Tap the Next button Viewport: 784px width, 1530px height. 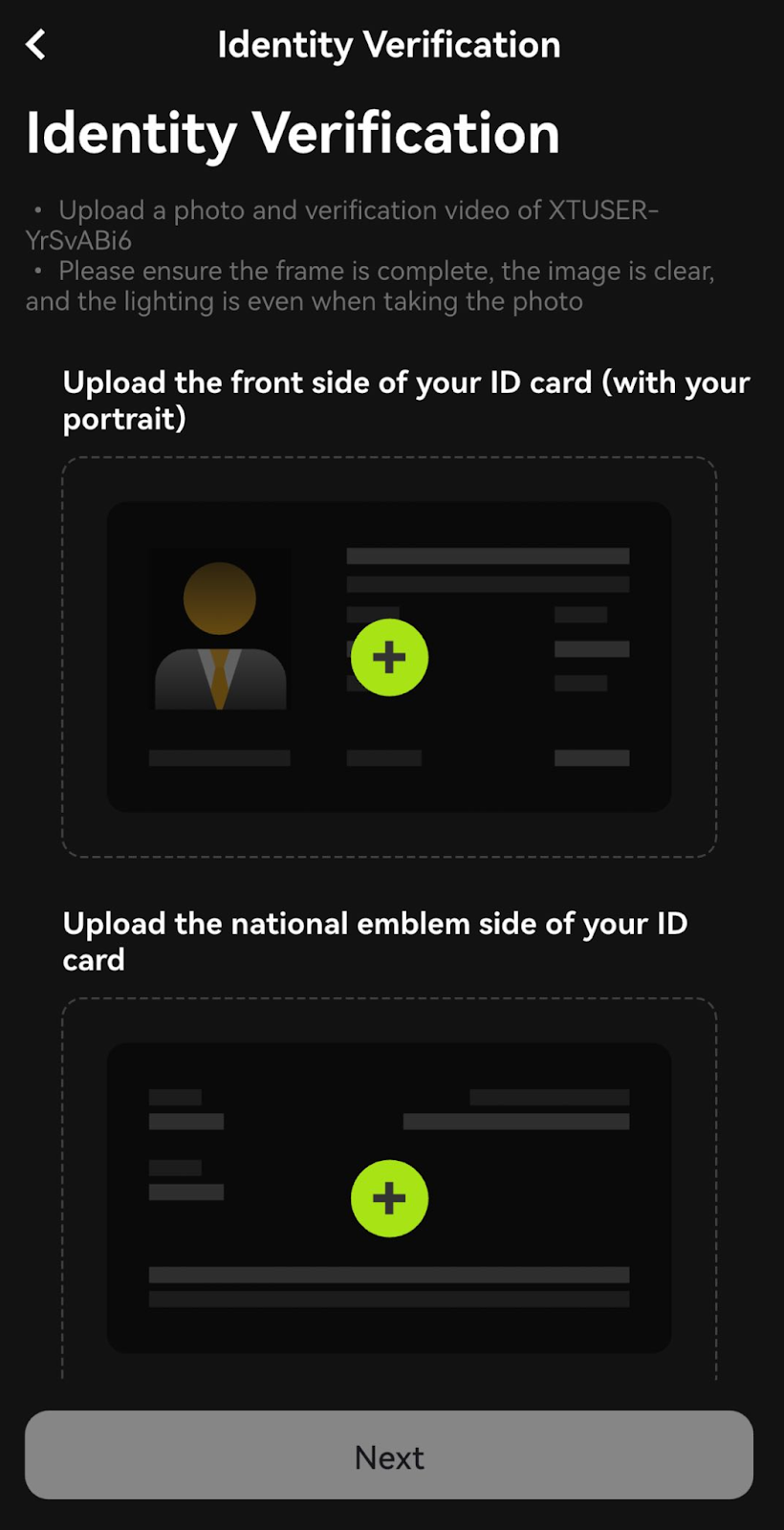click(x=389, y=1455)
